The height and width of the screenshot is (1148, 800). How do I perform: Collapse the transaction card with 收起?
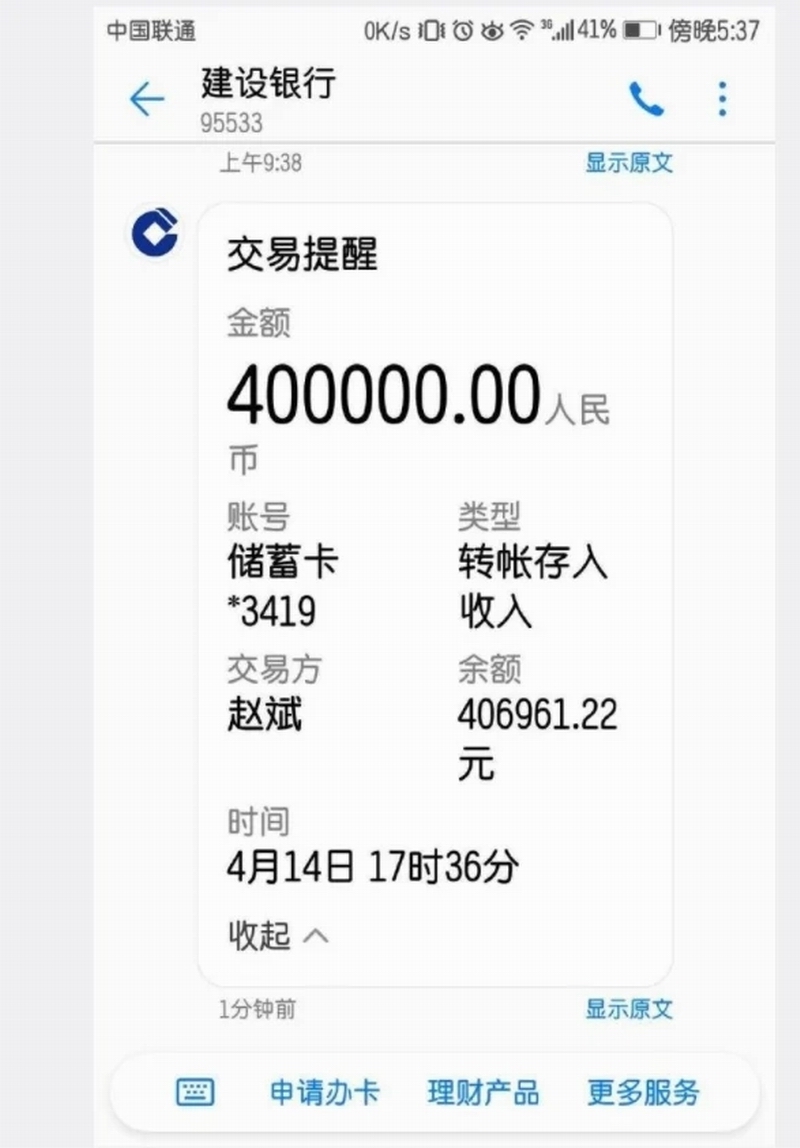pos(278,935)
